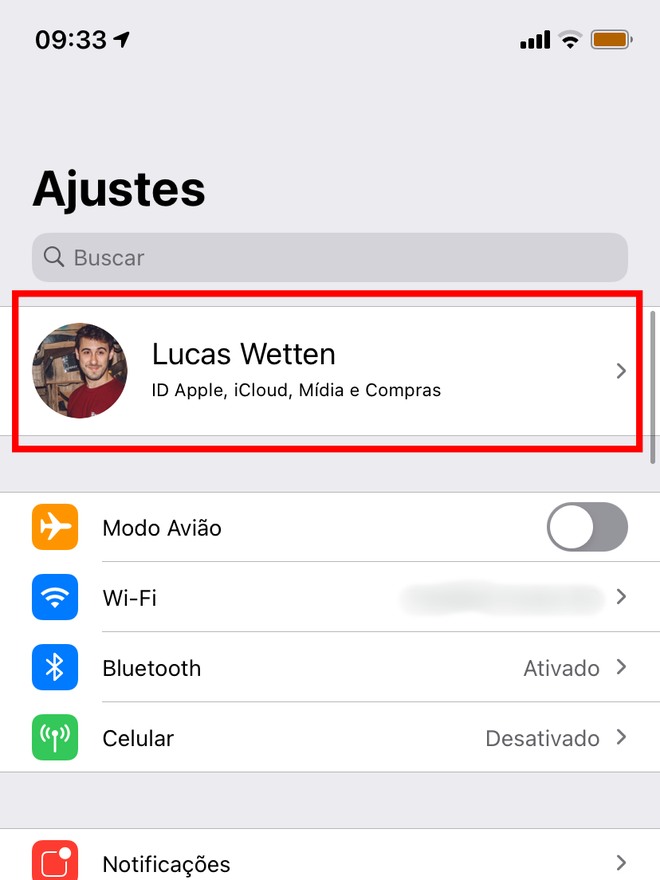This screenshot has height=880, width=660.
Task: Open Celular settings
Action: pos(329,738)
